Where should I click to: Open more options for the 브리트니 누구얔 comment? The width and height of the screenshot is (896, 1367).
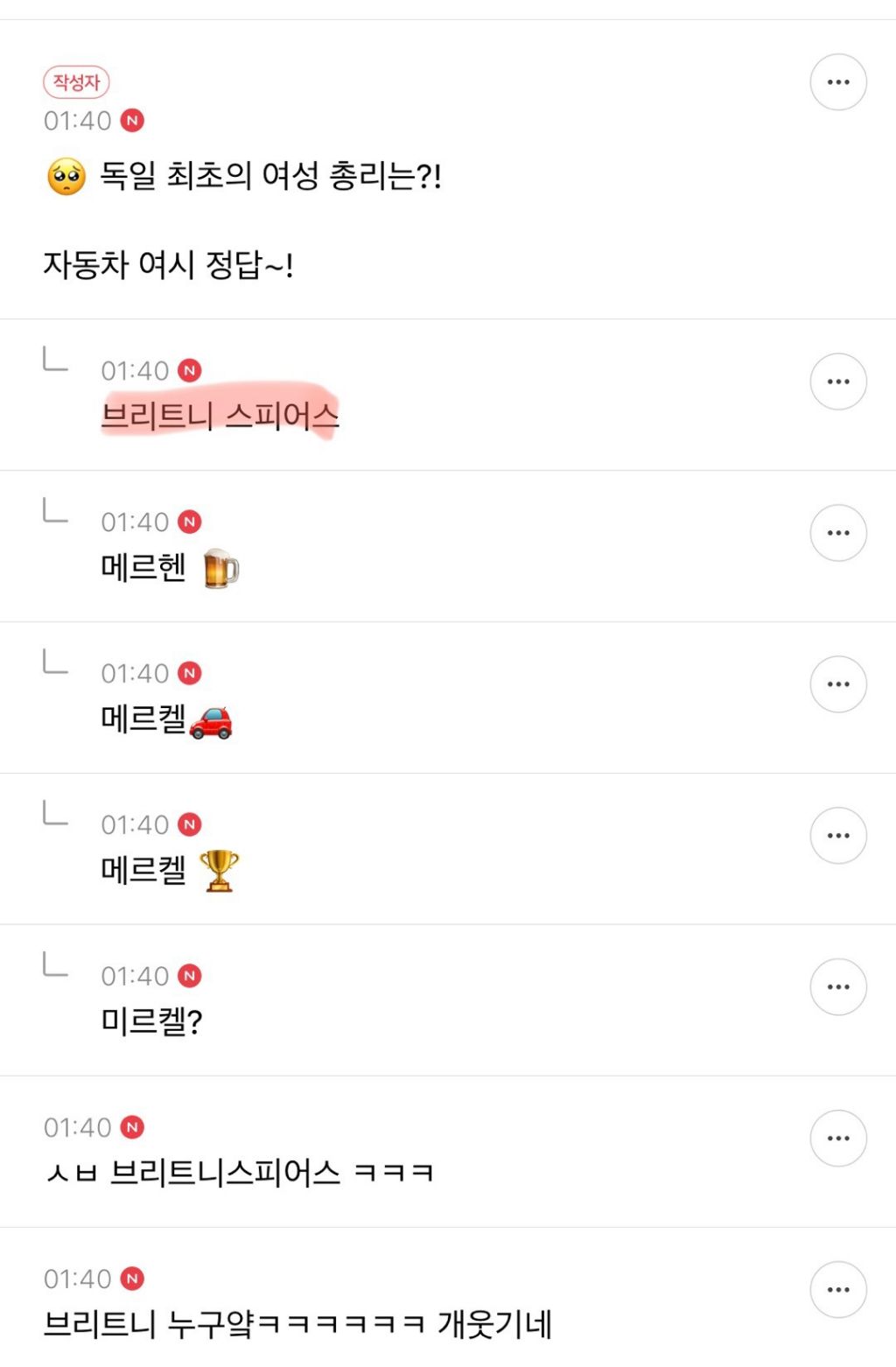[x=838, y=1290]
